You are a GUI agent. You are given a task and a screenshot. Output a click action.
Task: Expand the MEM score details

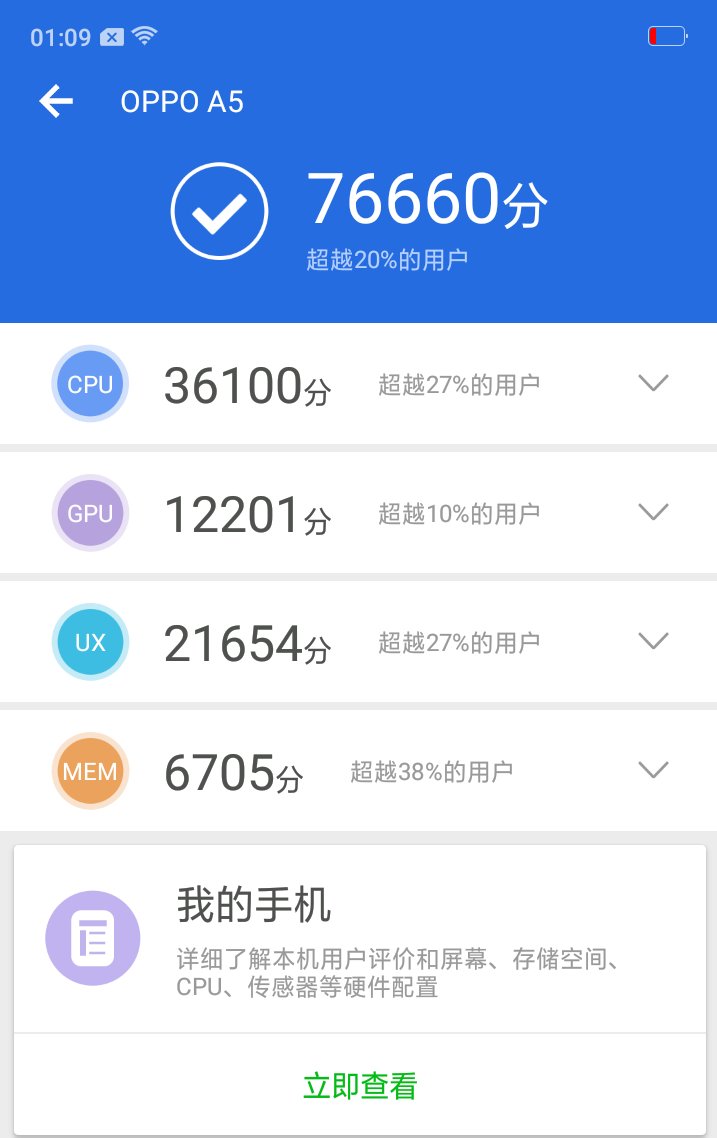[653, 770]
